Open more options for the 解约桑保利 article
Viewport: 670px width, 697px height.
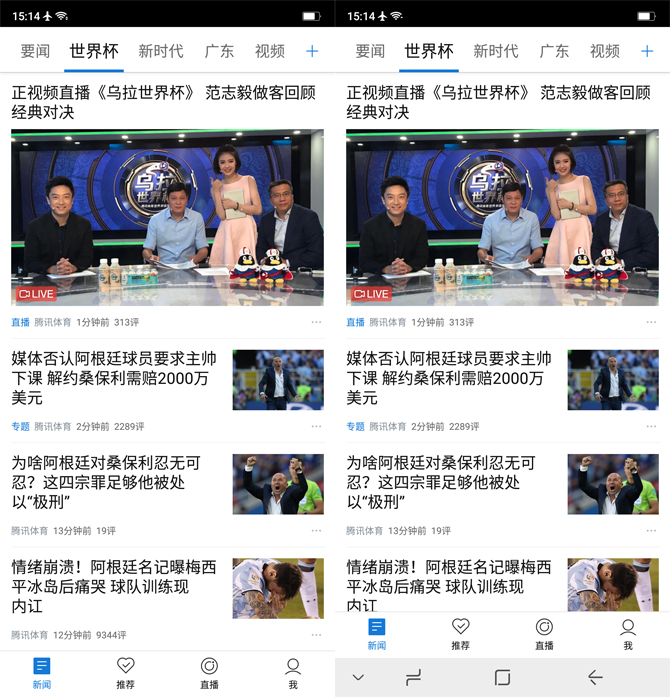click(317, 427)
